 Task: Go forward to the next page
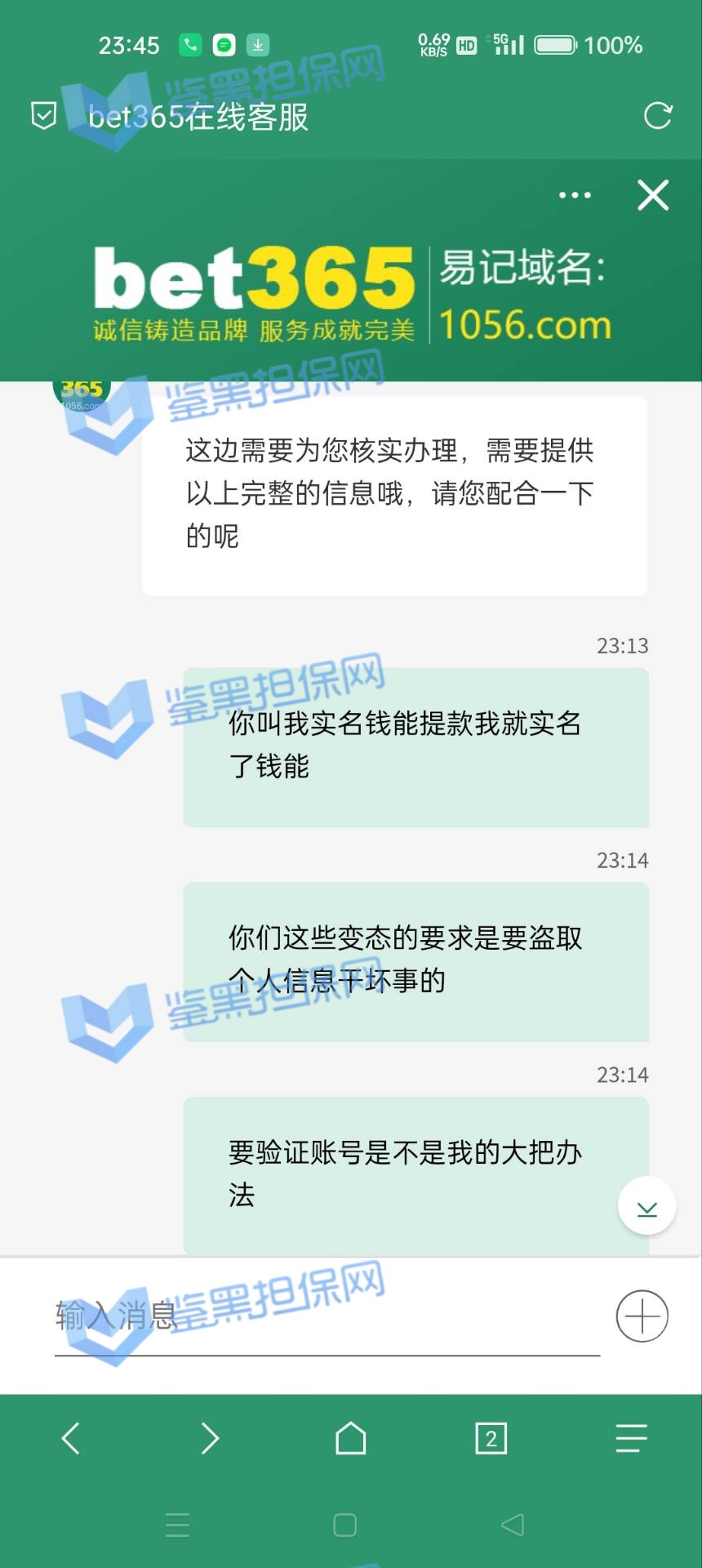tap(211, 1438)
